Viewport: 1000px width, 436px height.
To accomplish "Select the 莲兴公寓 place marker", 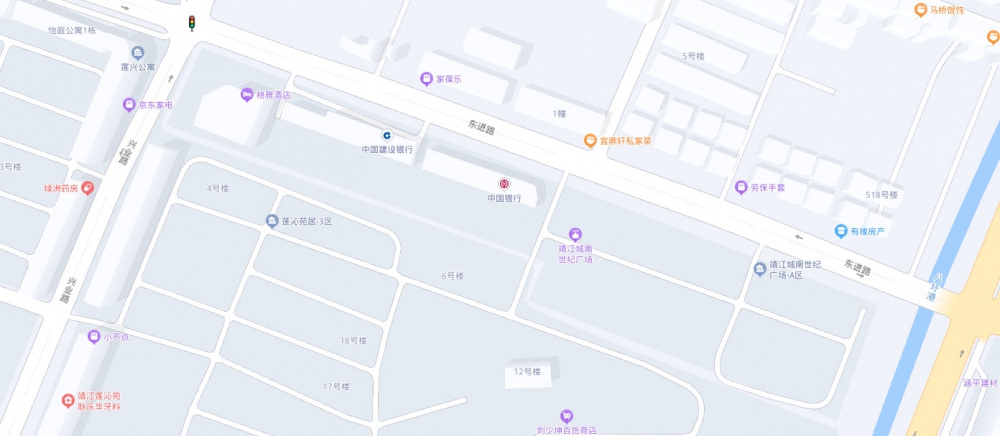I will click(138, 53).
